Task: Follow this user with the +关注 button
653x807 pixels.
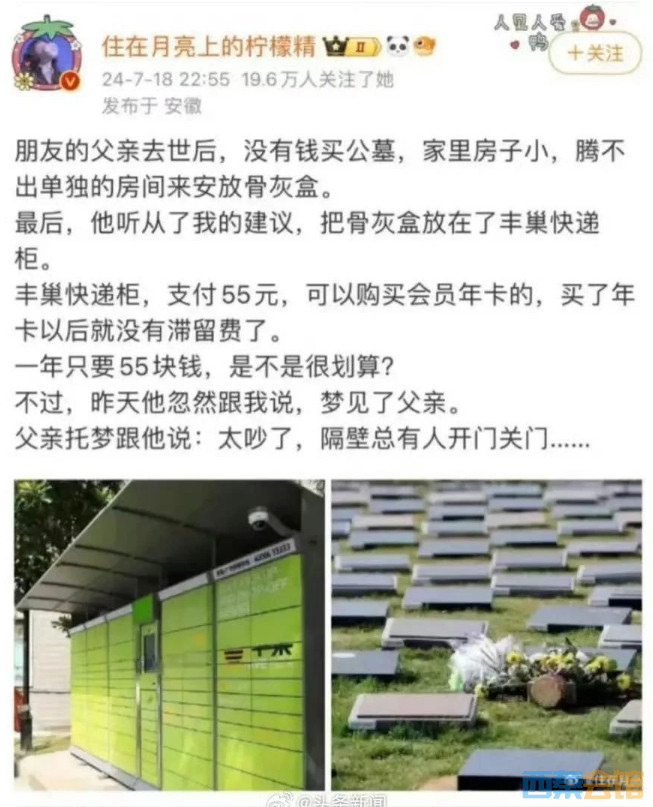Action: [x=595, y=54]
